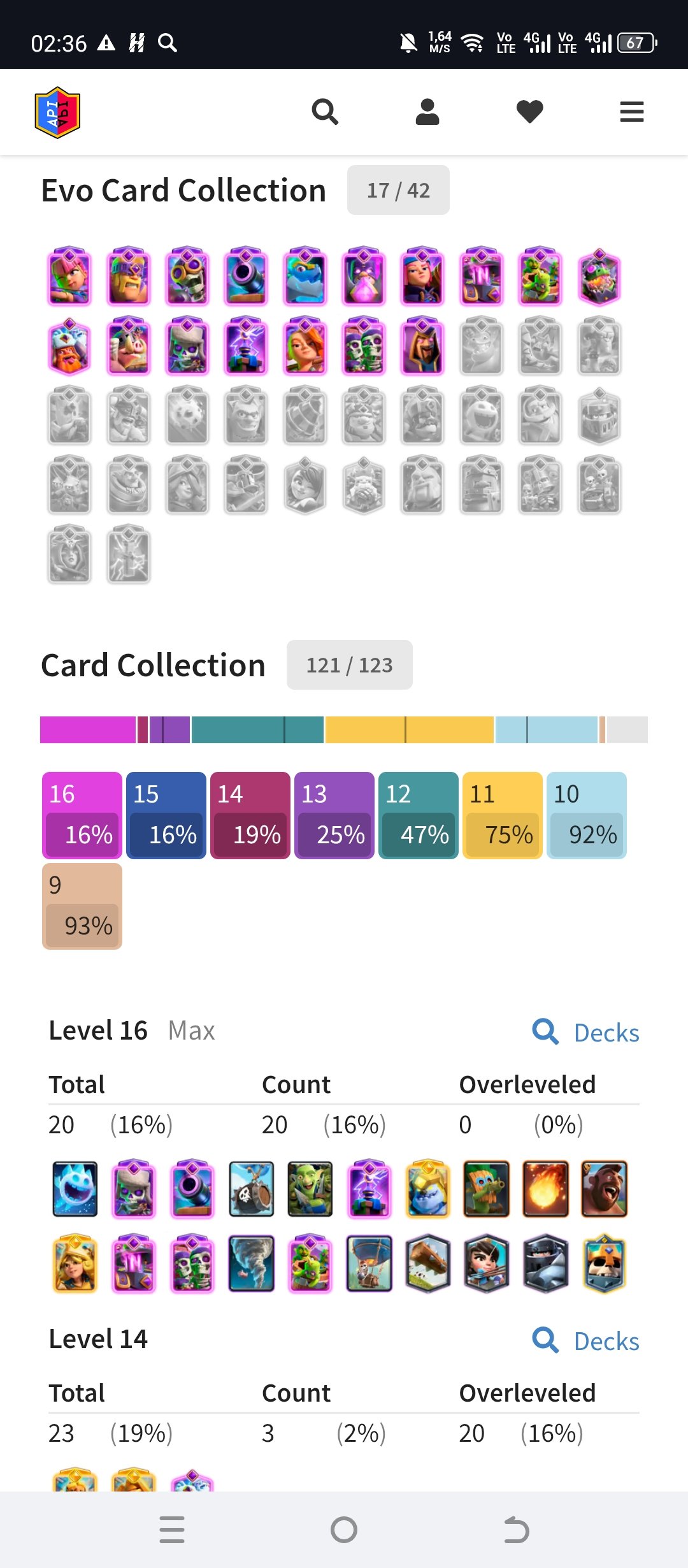The image size is (688, 1568).
Task: Select the level 11 percentage tile
Action: [x=503, y=815]
